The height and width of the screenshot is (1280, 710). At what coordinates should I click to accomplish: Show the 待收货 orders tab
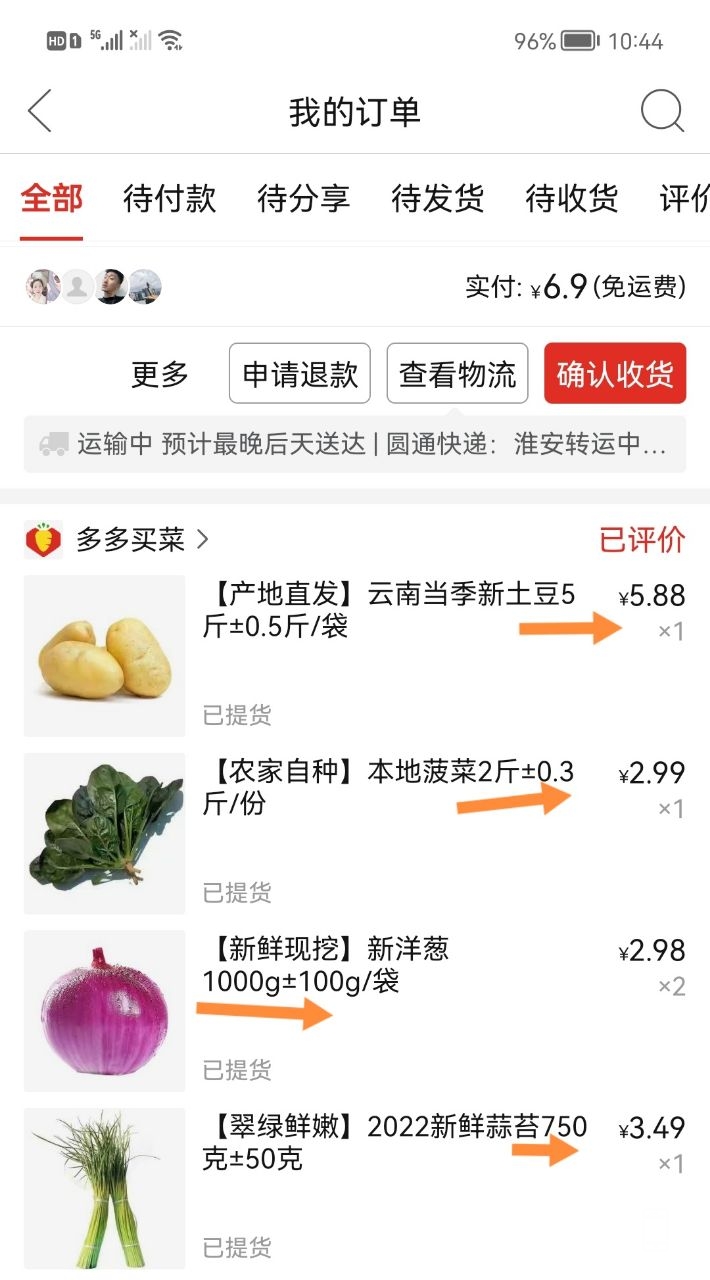[572, 198]
